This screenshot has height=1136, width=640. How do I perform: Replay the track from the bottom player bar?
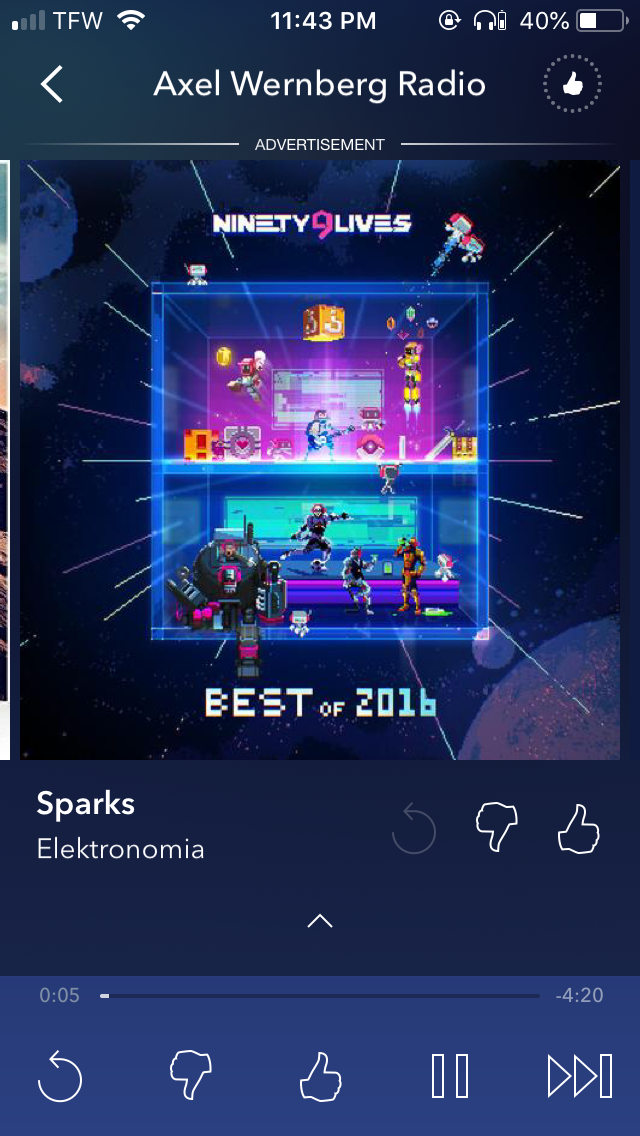[60, 1076]
